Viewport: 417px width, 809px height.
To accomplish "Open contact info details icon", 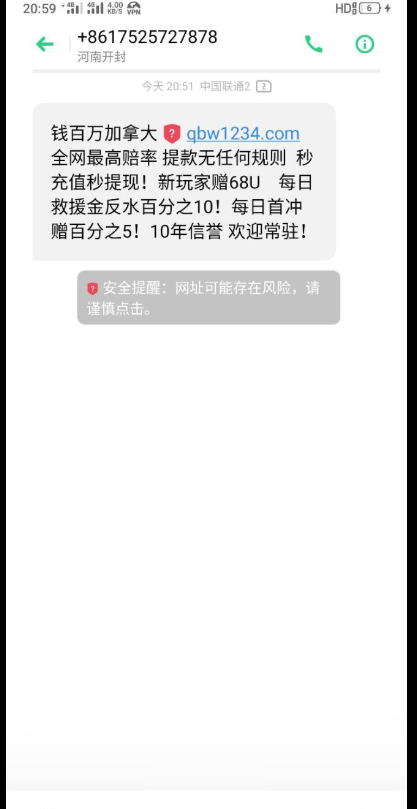I will tap(364, 44).
